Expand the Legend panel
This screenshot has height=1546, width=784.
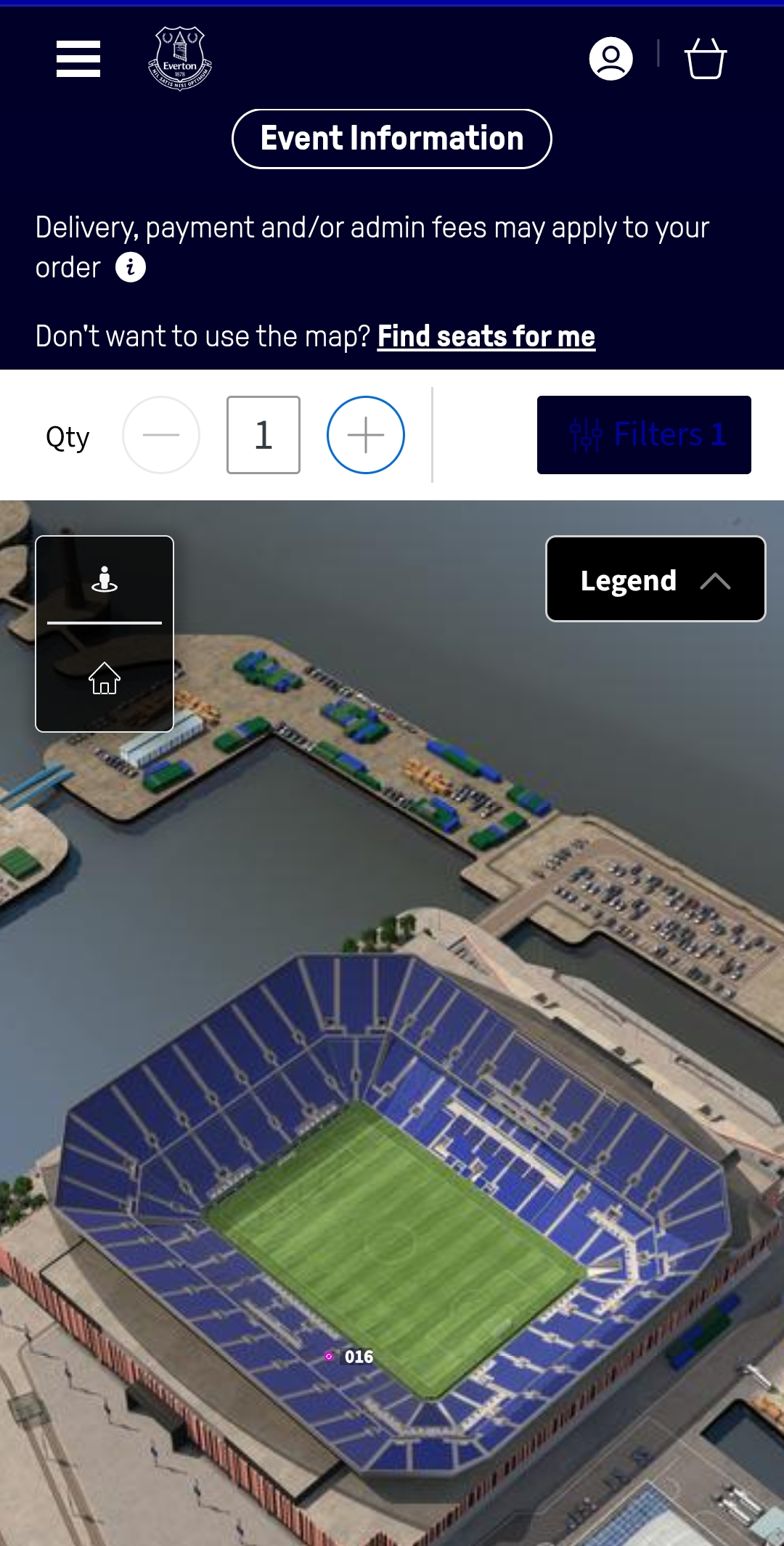point(656,579)
